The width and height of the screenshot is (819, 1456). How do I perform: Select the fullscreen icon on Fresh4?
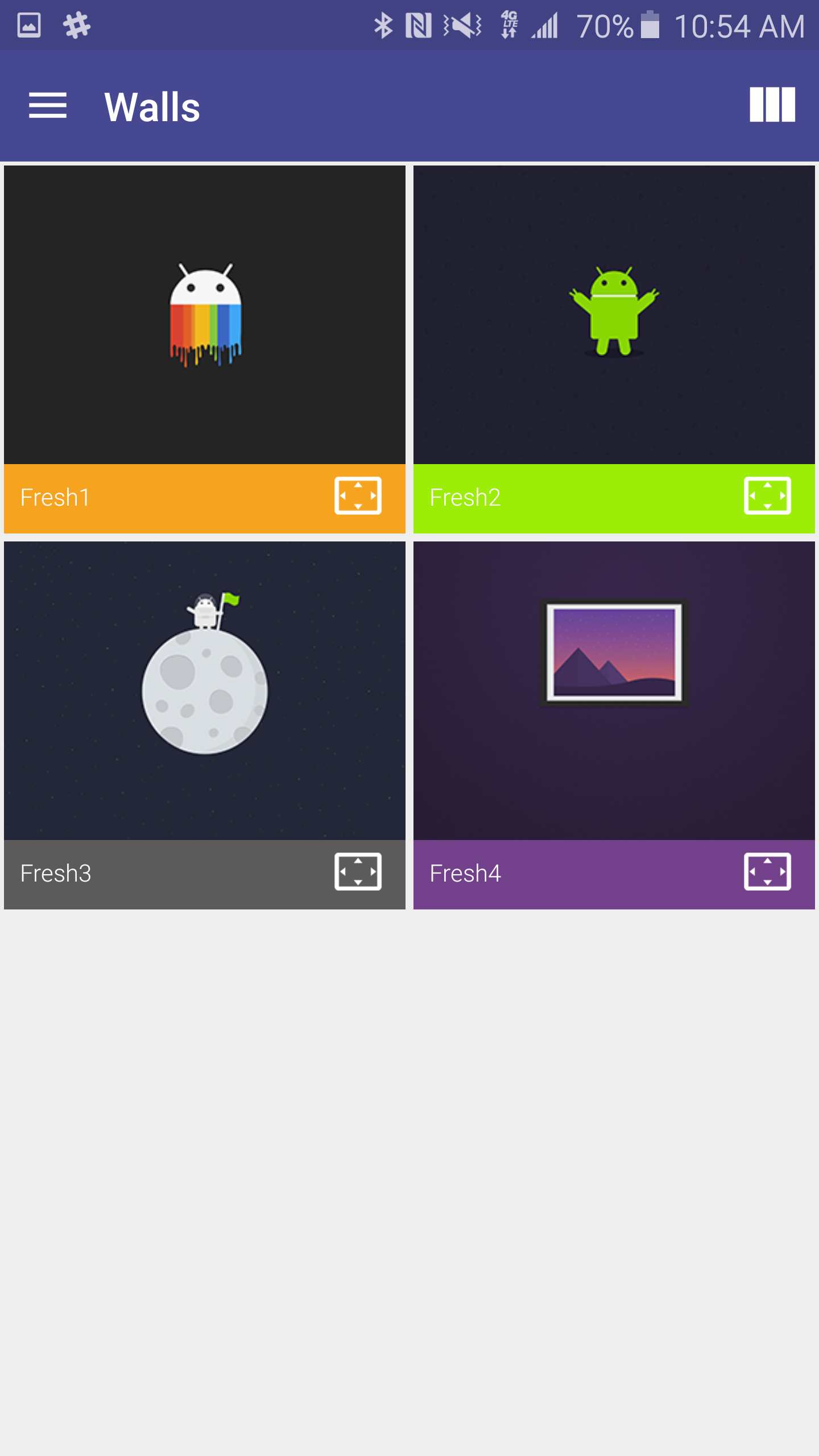pyautogui.click(x=767, y=871)
